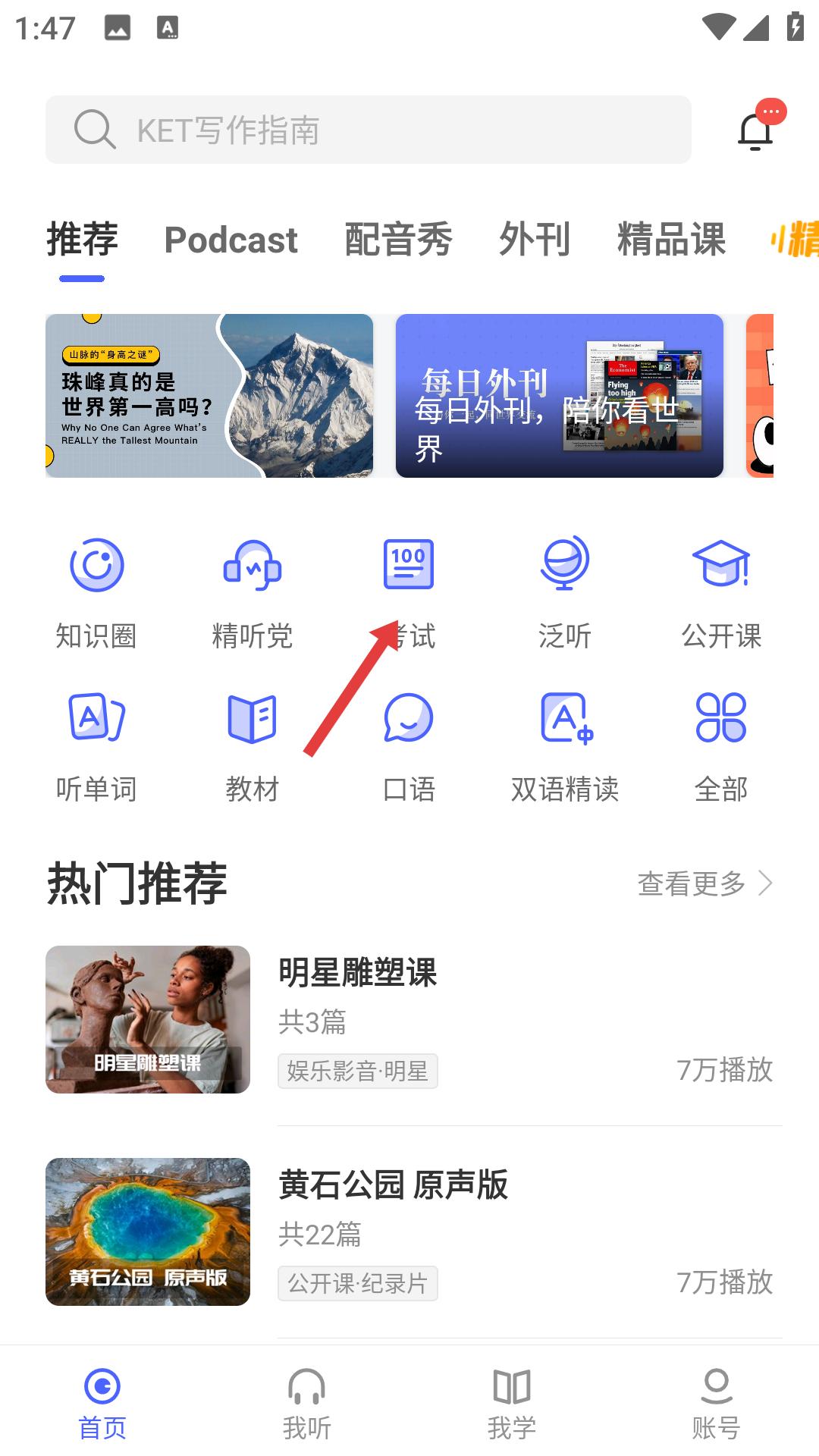Open the 明星雕塑课 course
The width and height of the screenshot is (819, 1456).
tap(409, 1019)
